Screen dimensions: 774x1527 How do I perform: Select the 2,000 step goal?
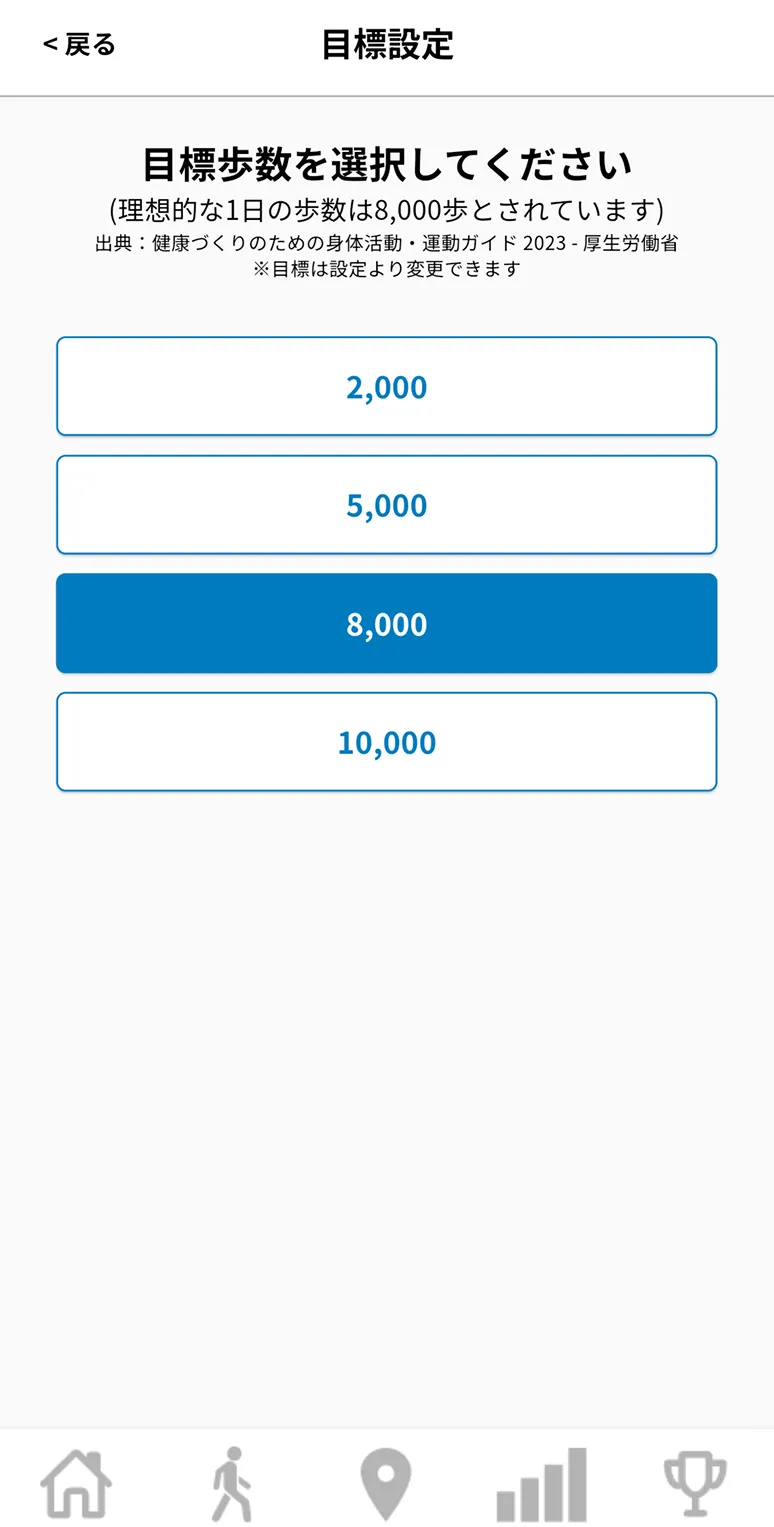pos(386,387)
